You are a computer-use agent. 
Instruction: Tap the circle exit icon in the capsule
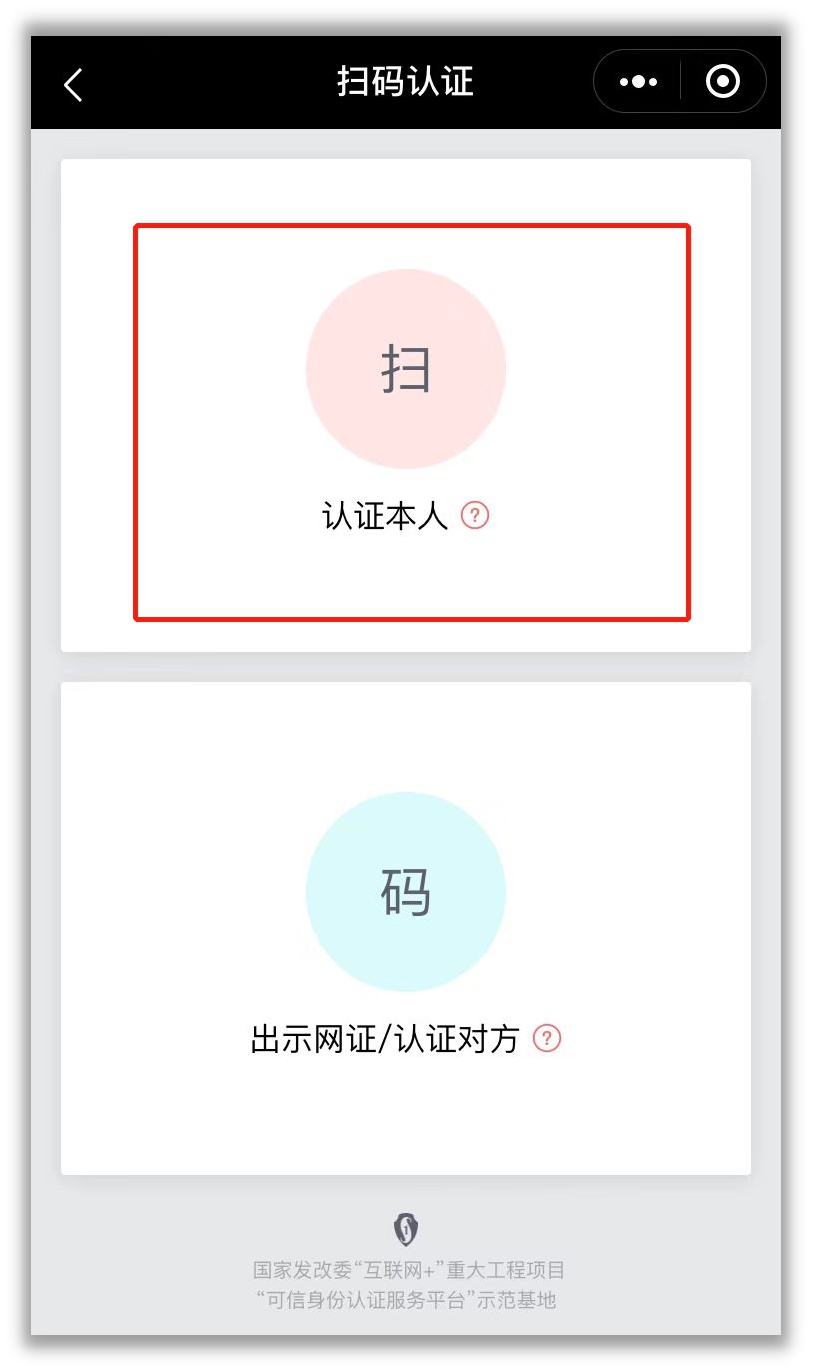723,82
